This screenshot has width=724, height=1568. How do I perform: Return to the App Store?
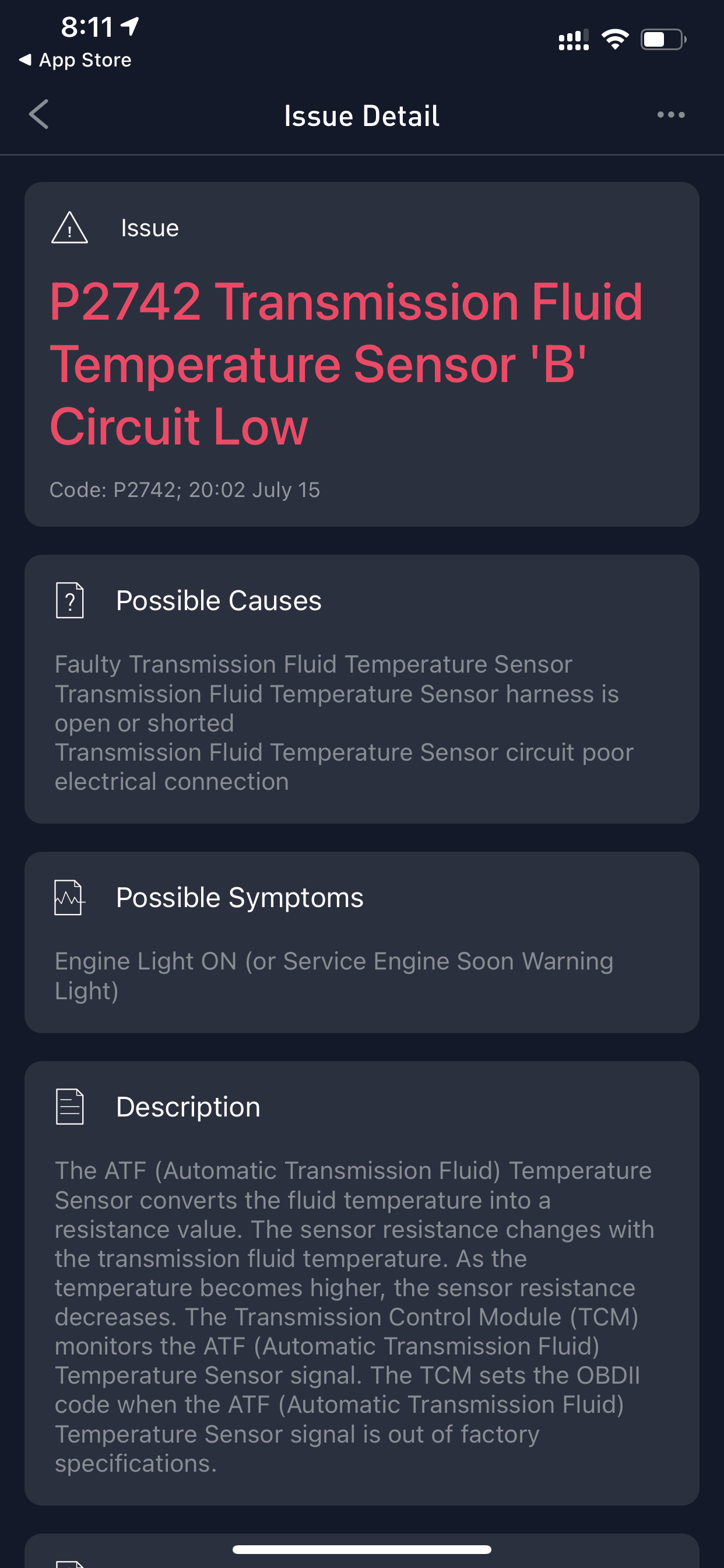pos(75,60)
